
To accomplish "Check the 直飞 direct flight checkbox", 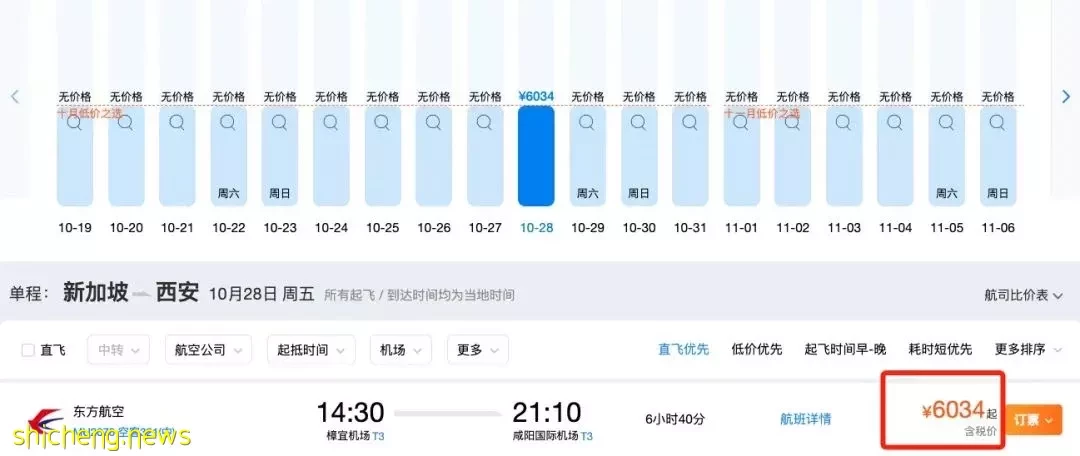I will tap(28, 350).
